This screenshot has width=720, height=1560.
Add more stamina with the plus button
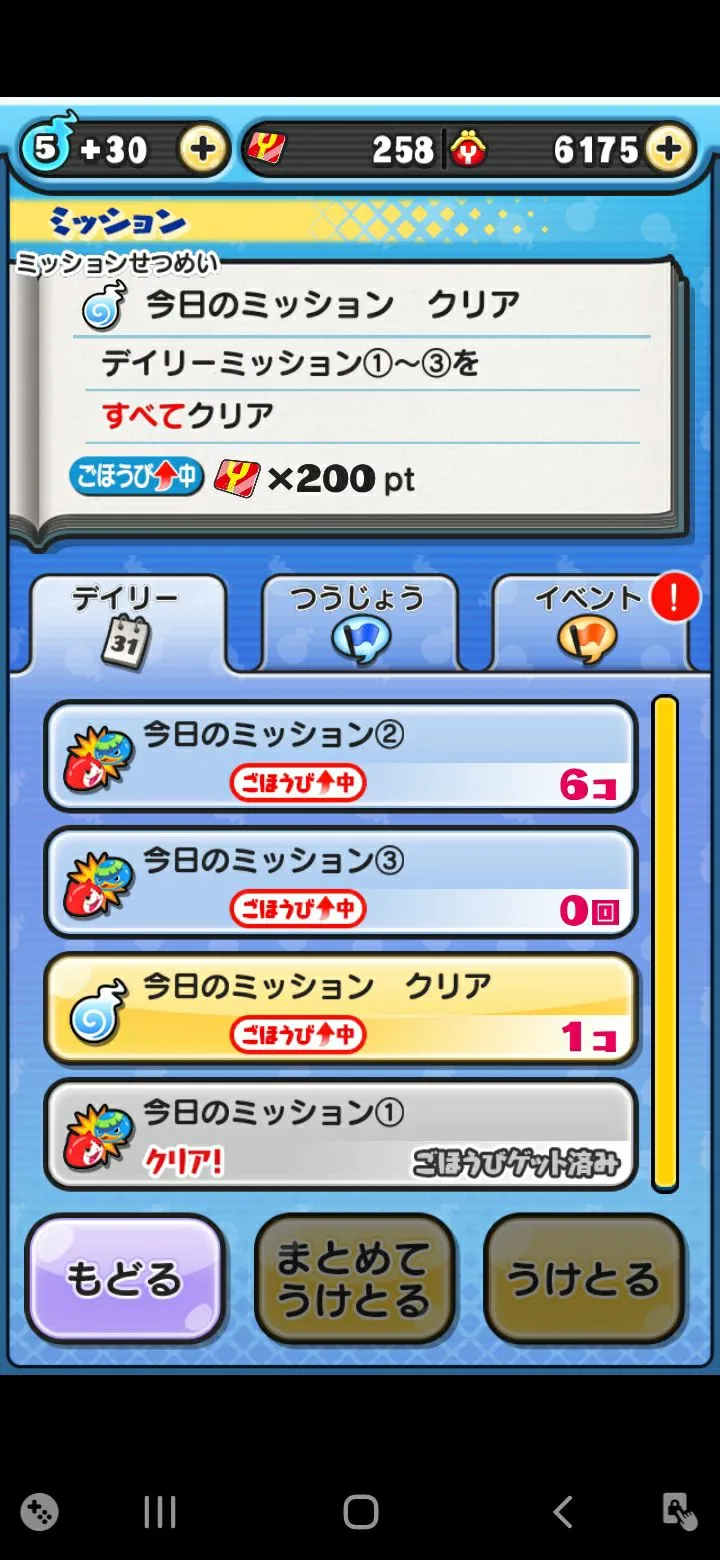coord(202,150)
